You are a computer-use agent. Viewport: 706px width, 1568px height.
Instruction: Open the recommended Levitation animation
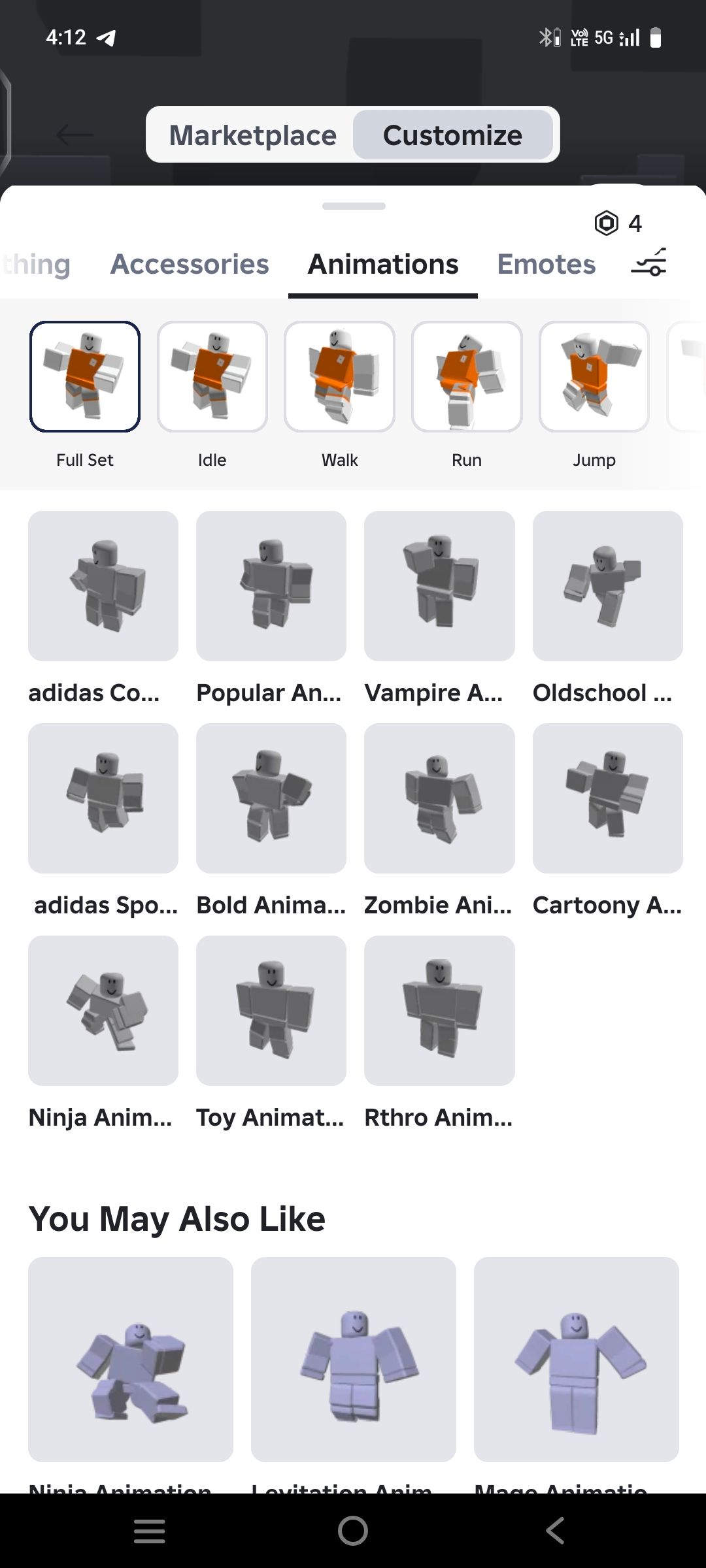coord(354,1359)
